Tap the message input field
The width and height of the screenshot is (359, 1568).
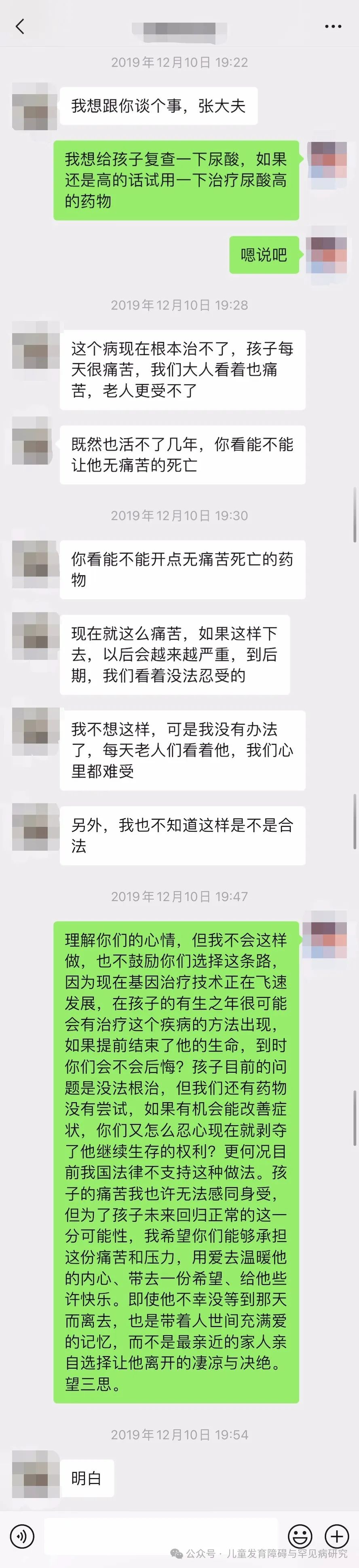160,1536
